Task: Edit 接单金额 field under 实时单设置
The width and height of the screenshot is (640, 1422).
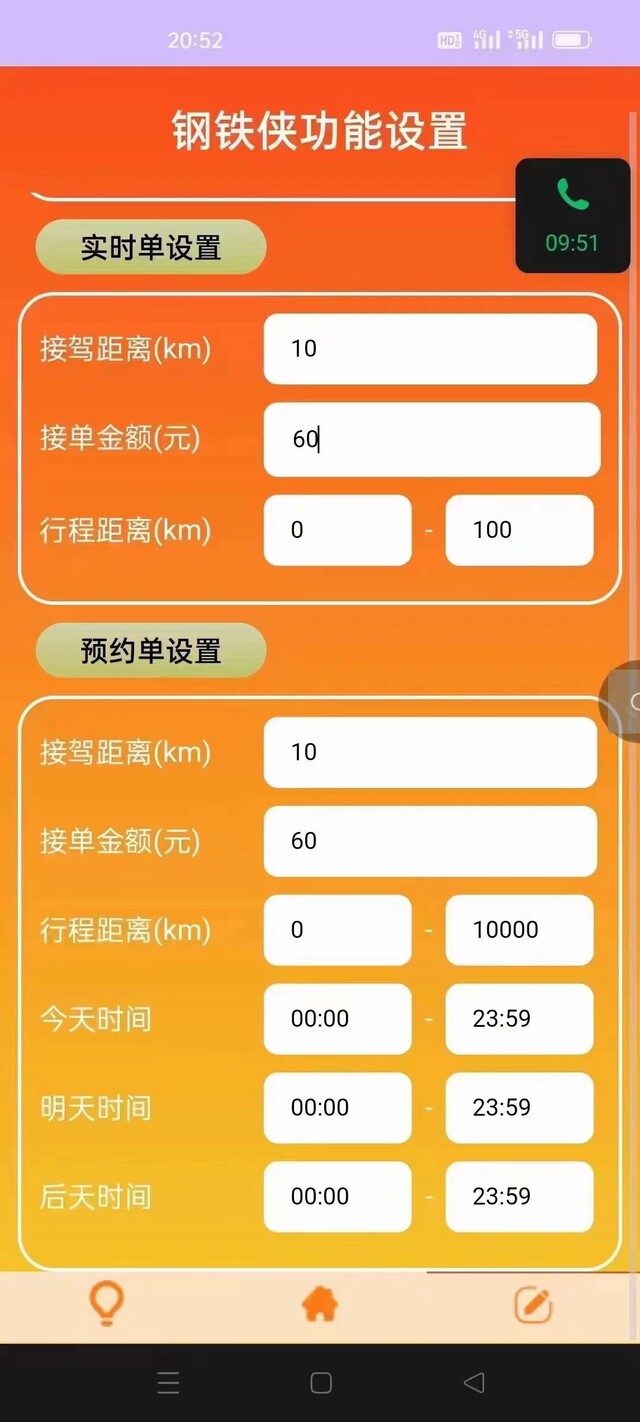Action: pyautogui.click(x=432, y=439)
